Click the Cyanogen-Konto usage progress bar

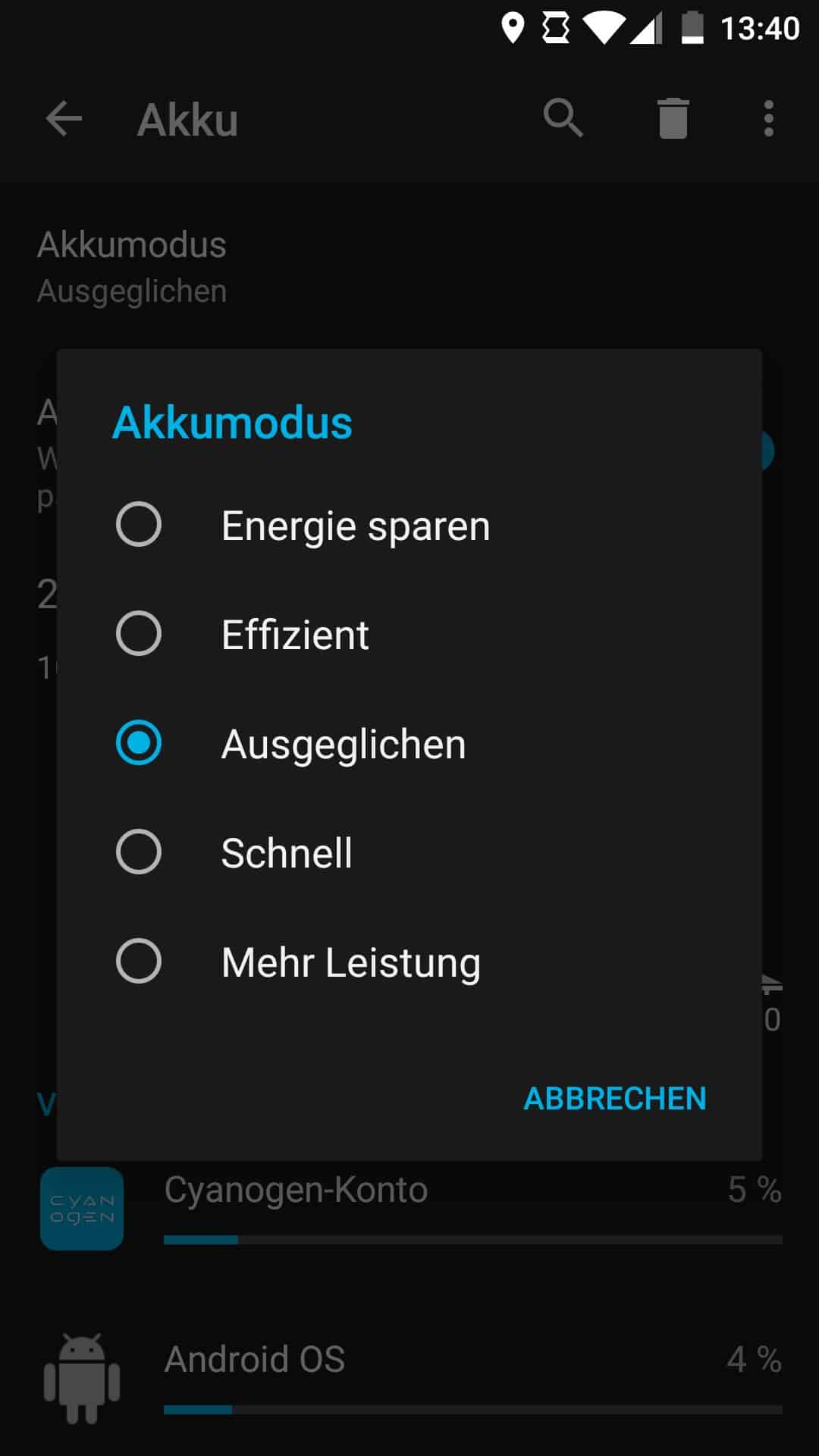click(470, 1238)
